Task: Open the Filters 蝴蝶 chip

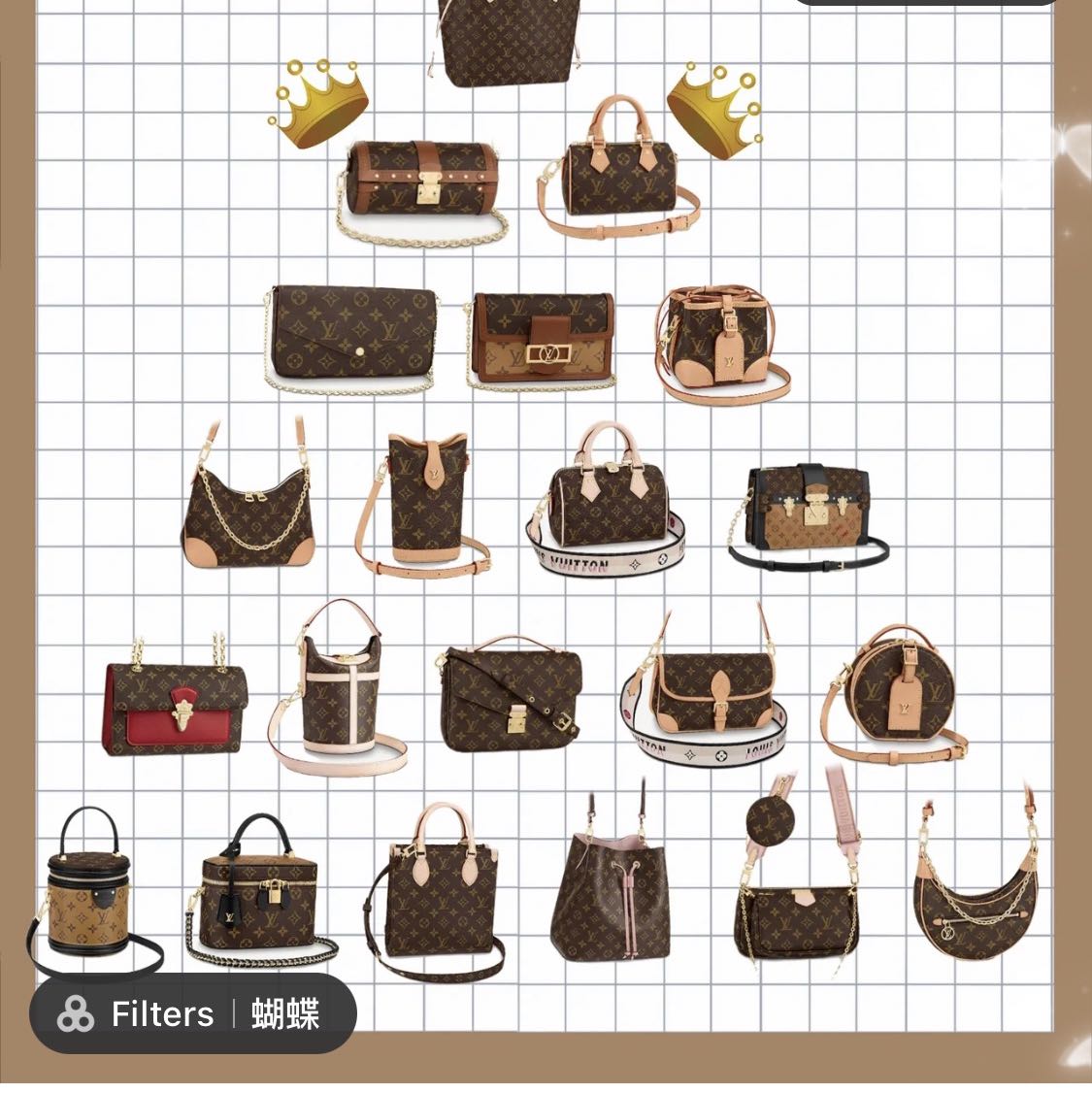Action: [192, 1014]
